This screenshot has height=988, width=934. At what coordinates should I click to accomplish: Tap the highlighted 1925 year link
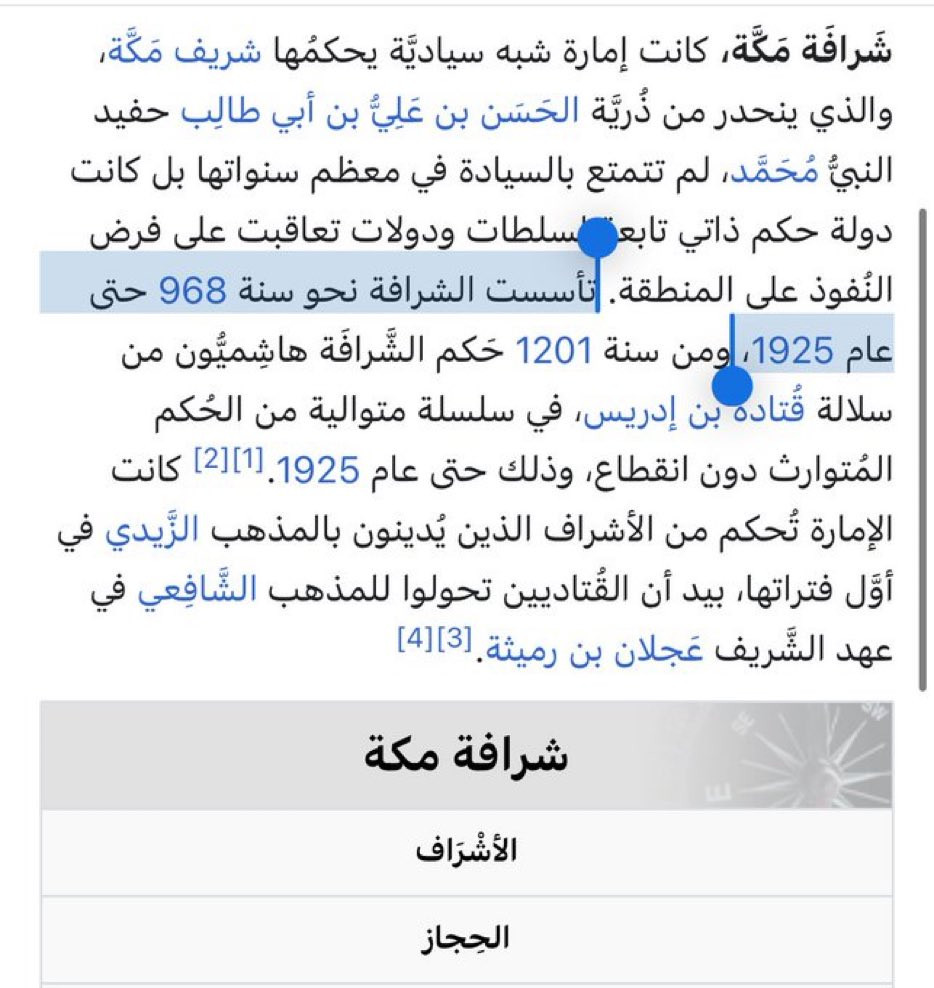tap(793, 351)
